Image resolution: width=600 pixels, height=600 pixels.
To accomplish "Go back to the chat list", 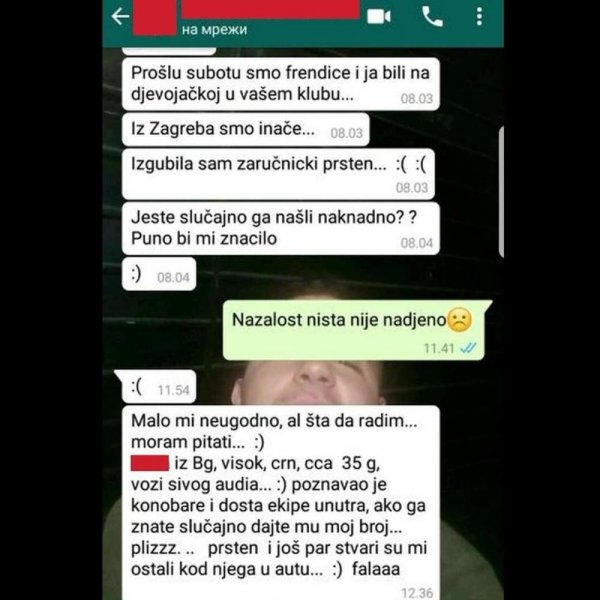I will [x=119, y=17].
